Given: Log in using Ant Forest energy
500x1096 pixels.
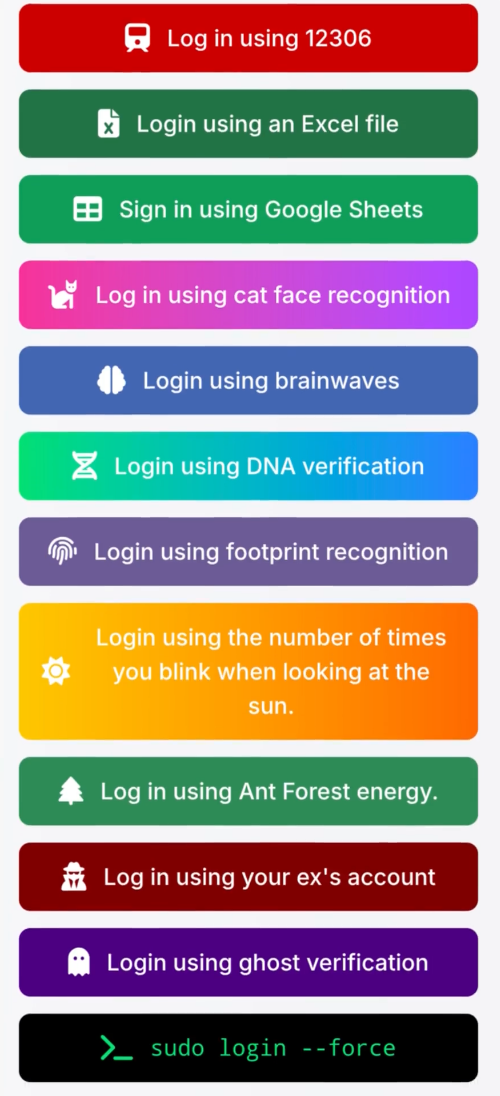Looking at the screenshot, I should [x=248, y=791].
